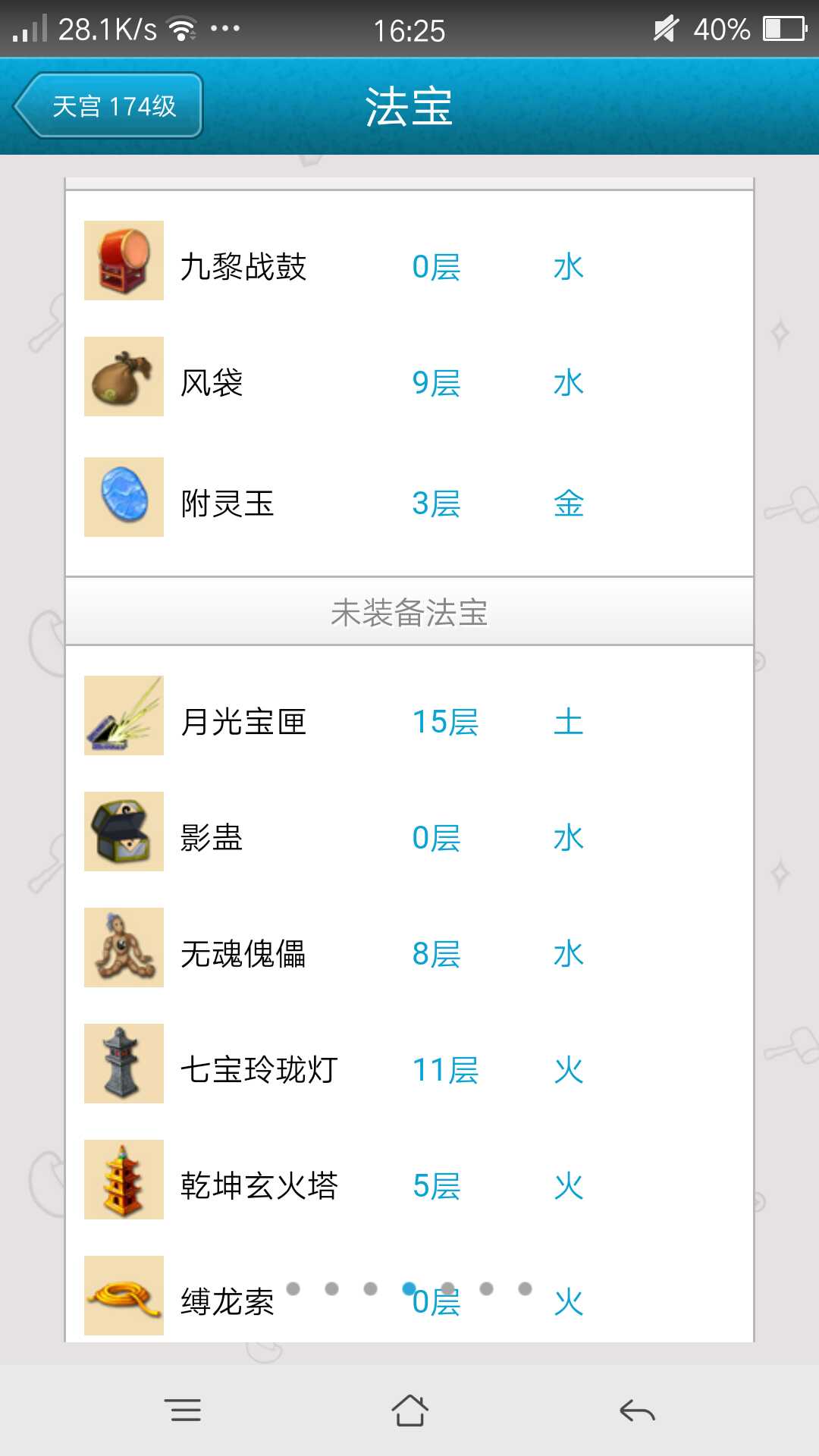Open the 九黎战鼓 item row
This screenshot has width=819, height=1456.
tap(409, 261)
